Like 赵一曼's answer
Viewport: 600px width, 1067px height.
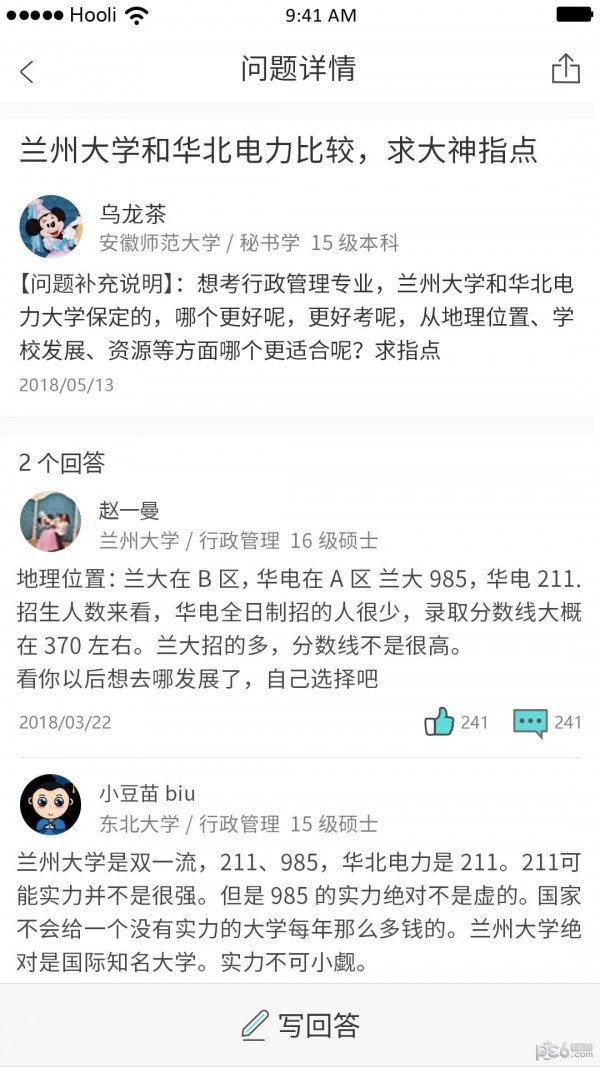(x=439, y=721)
